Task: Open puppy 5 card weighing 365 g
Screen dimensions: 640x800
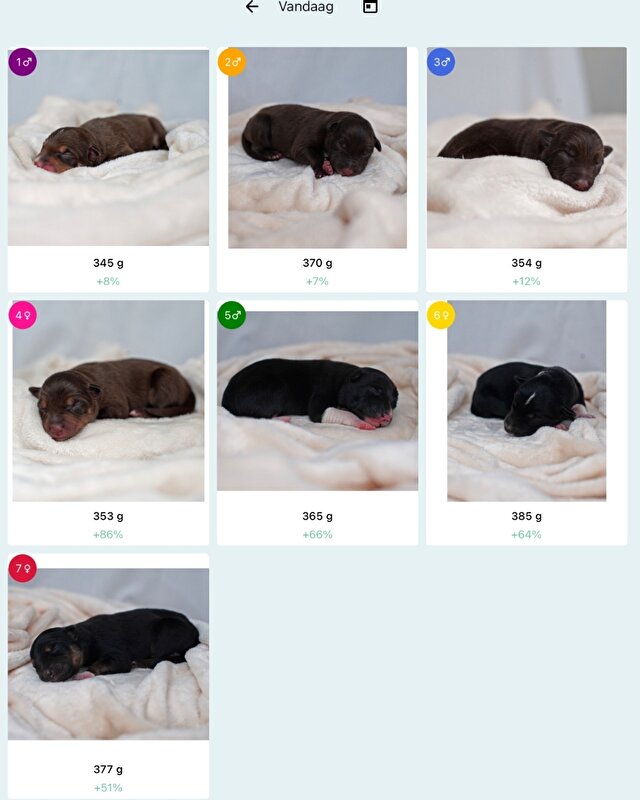Action: [x=318, y=422]
